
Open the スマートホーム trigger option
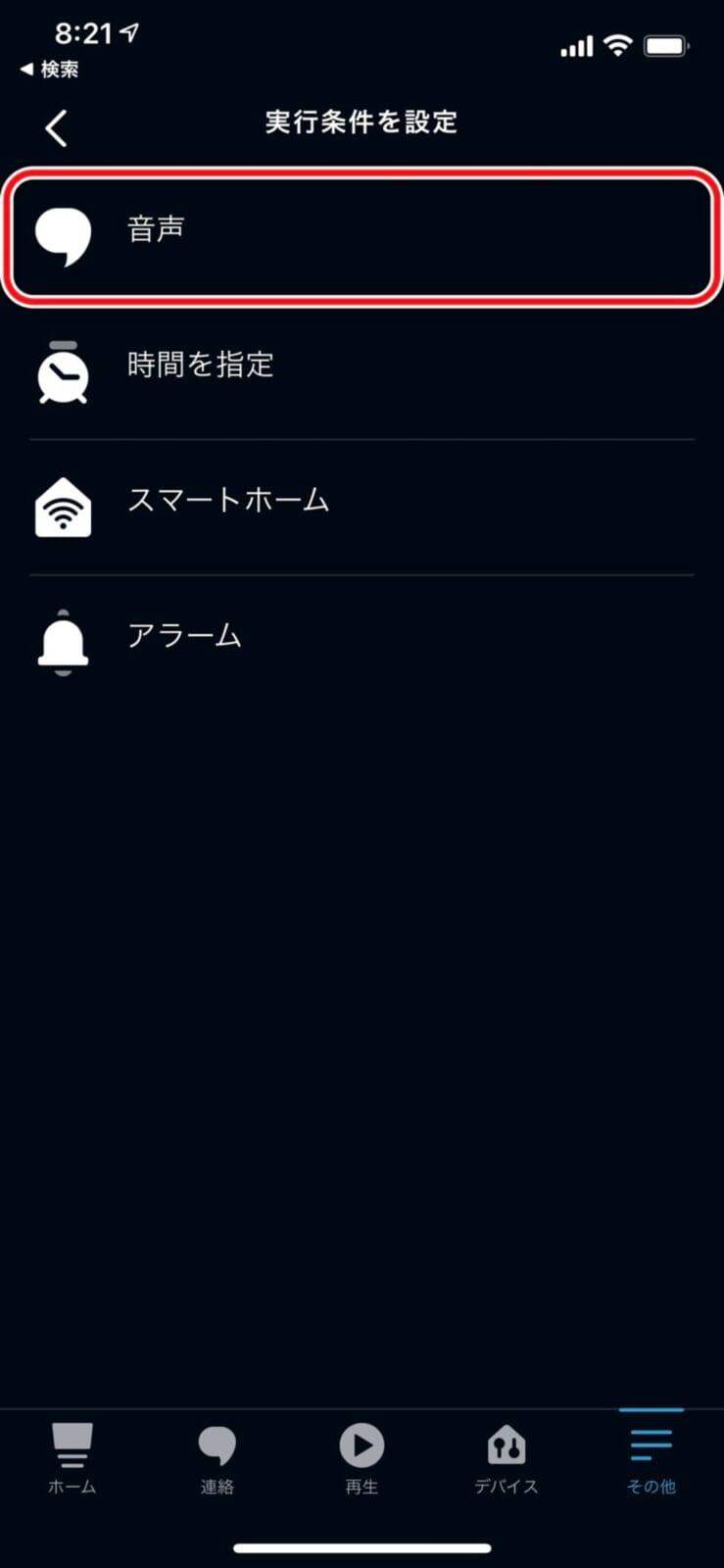361,505
